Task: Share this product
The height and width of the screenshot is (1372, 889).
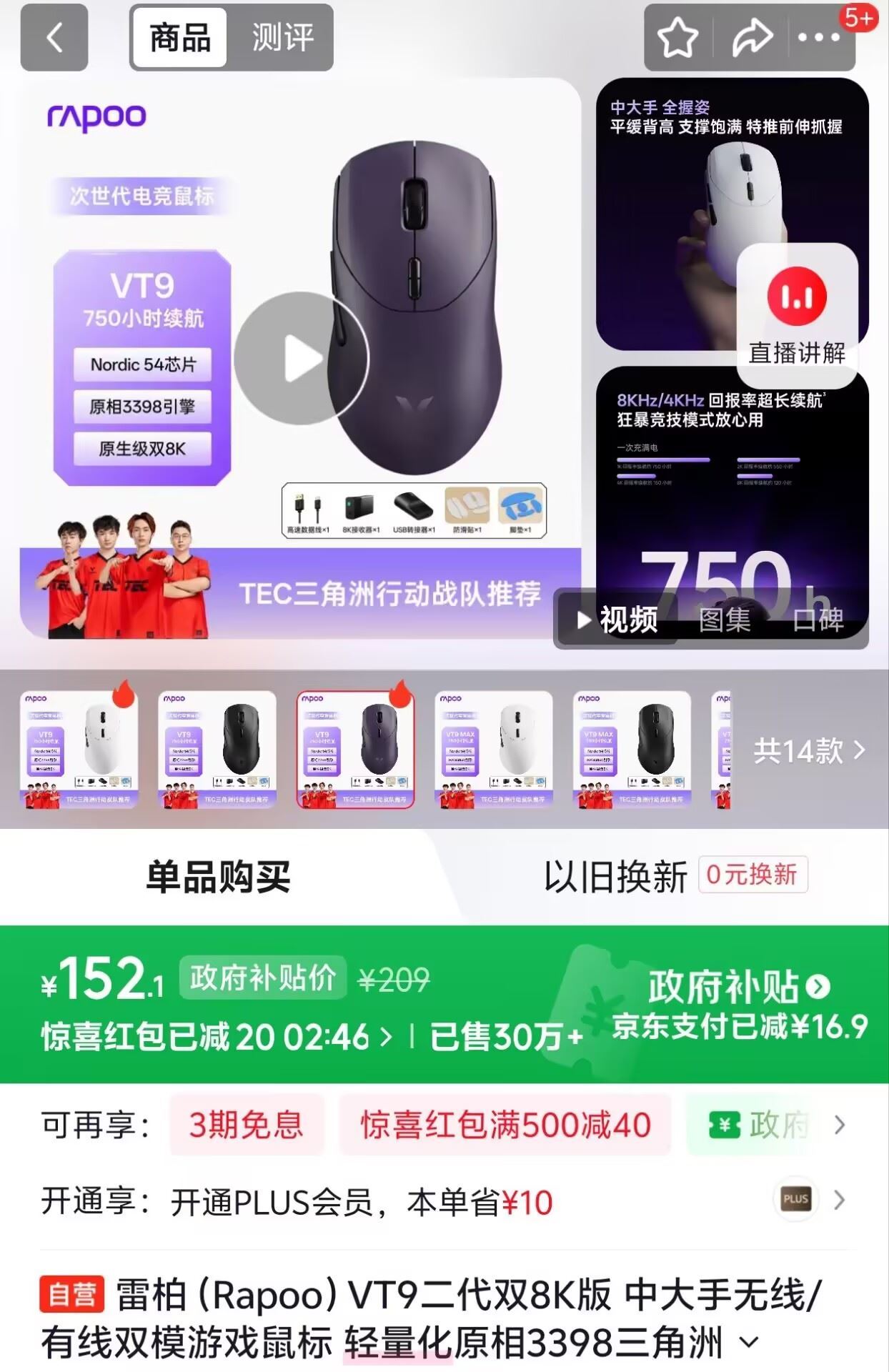Action: click(x=752, y=38)
